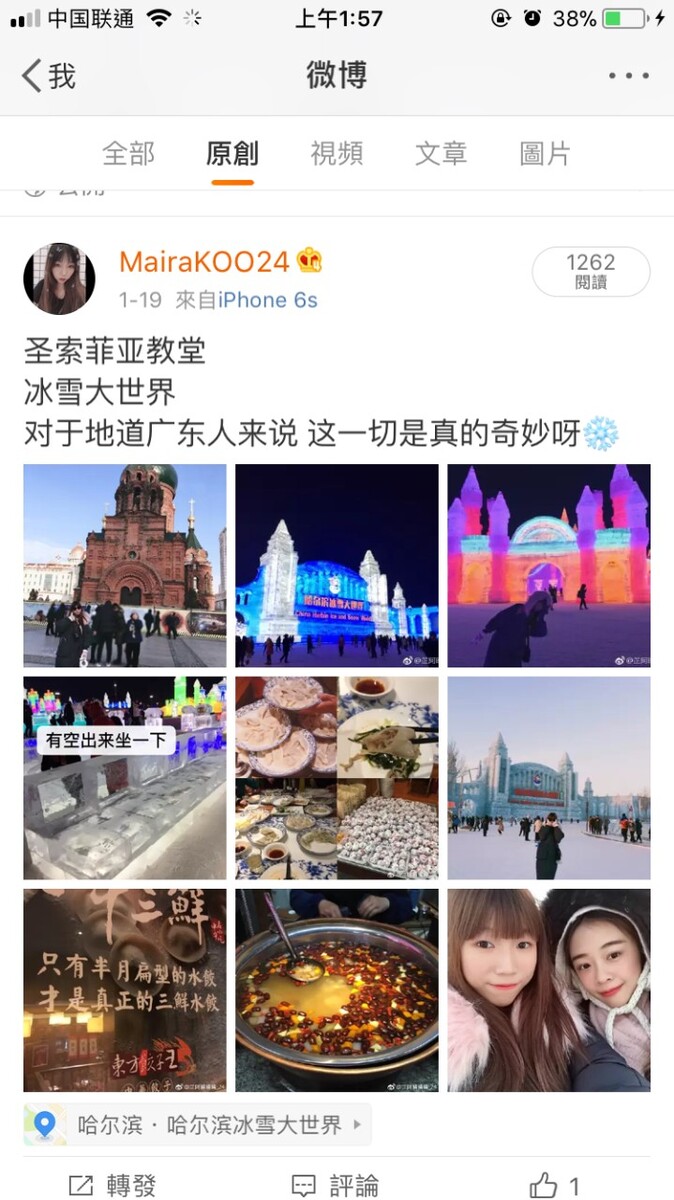Open the blue ice castle photo
The height and width of the screenshot is (1200, 674).
[337, 565]
